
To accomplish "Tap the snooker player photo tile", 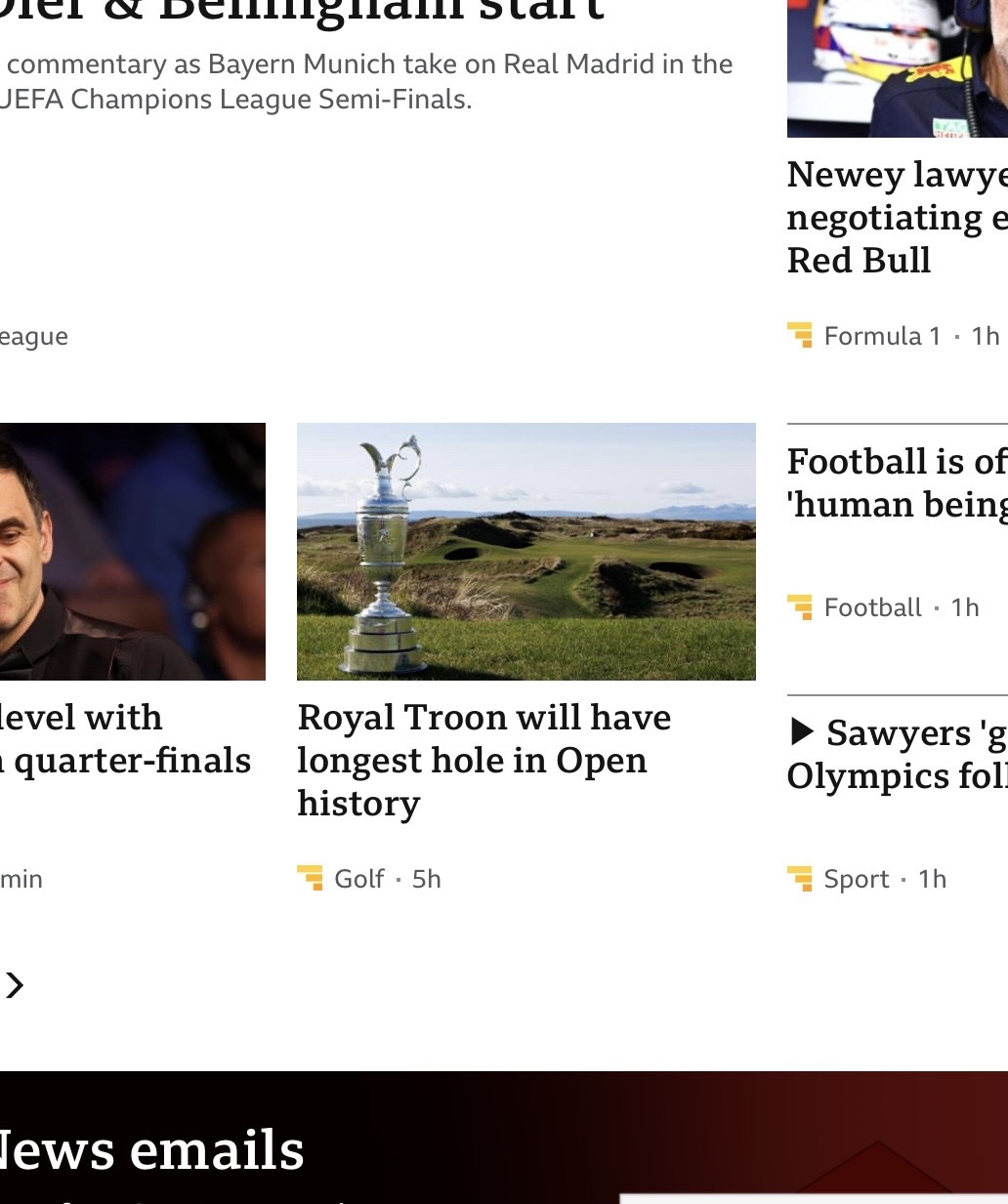I will [133, 551].
